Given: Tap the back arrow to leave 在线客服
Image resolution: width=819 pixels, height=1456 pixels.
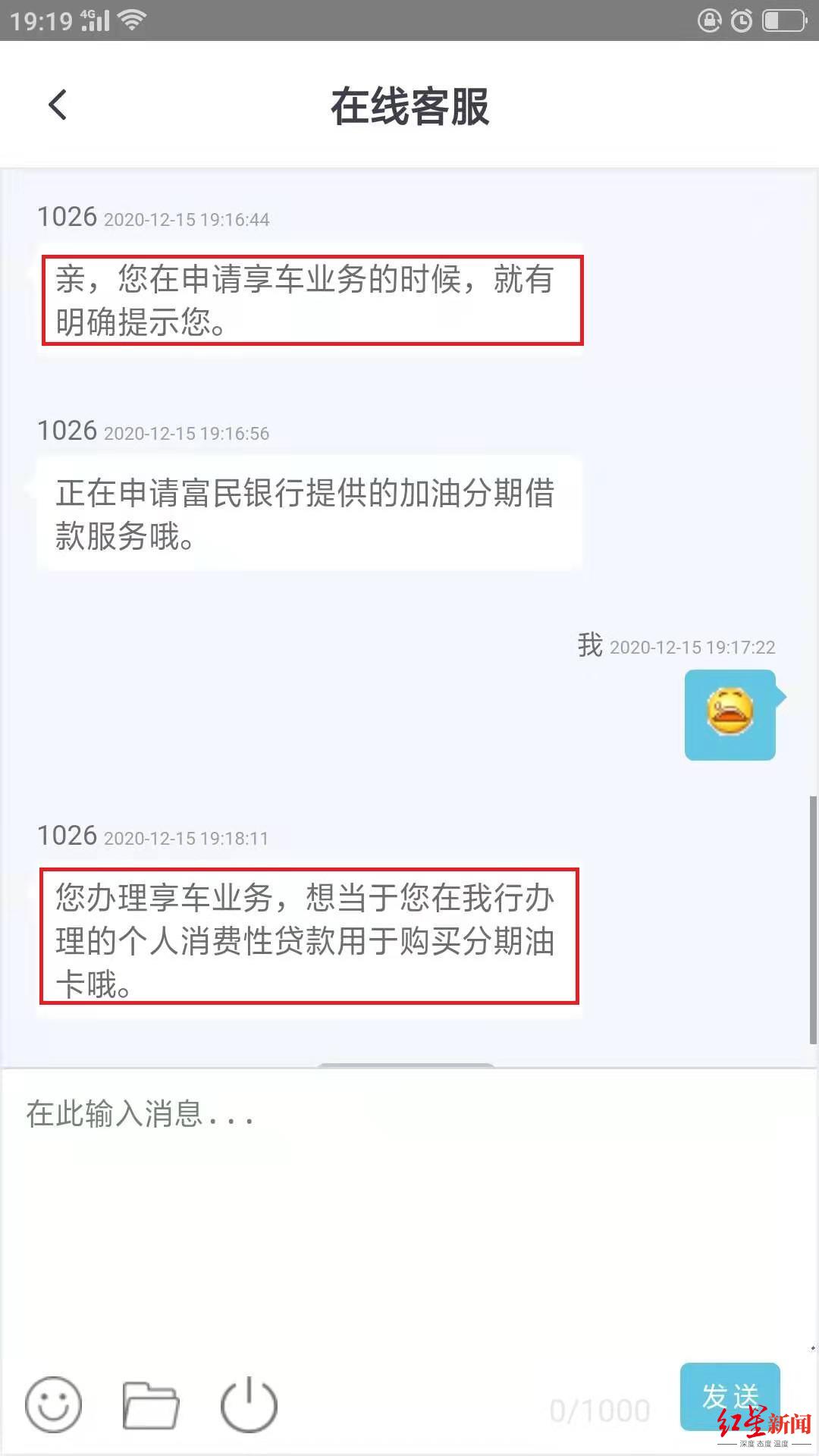Looking at the screenshot, I should click(x=57, y=106).
